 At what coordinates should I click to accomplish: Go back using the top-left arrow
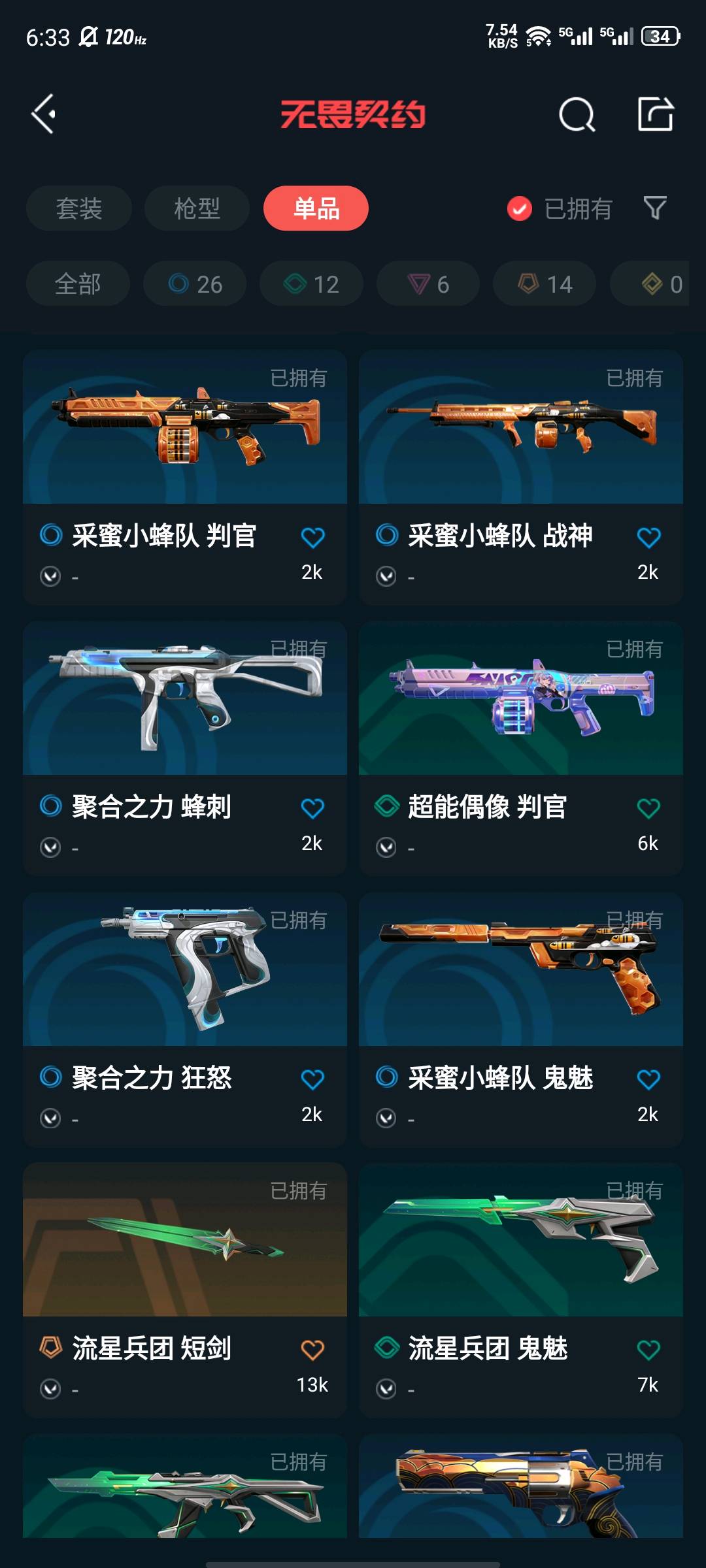44,114
